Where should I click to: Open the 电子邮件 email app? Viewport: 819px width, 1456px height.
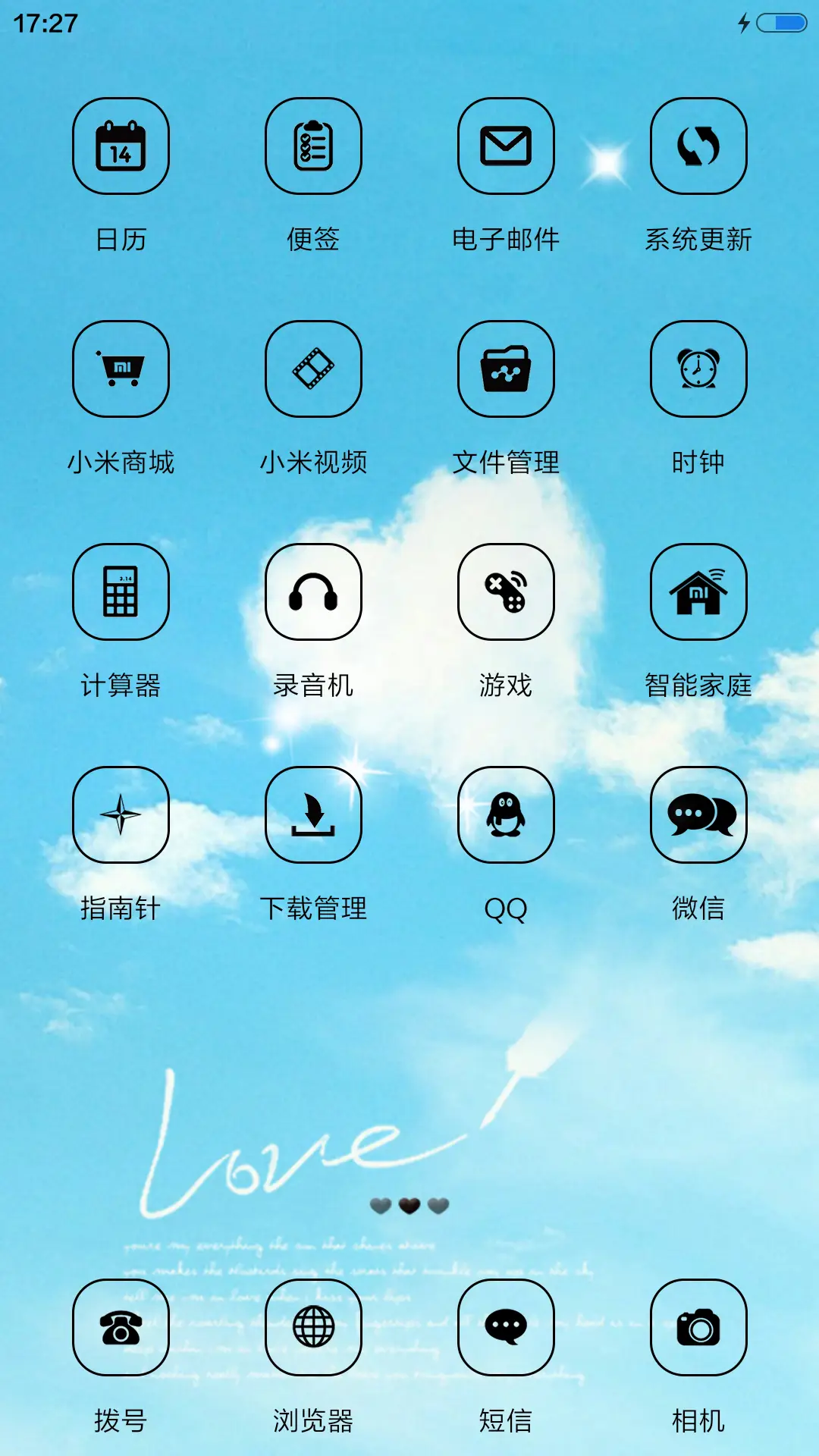(x=505, y=147)
